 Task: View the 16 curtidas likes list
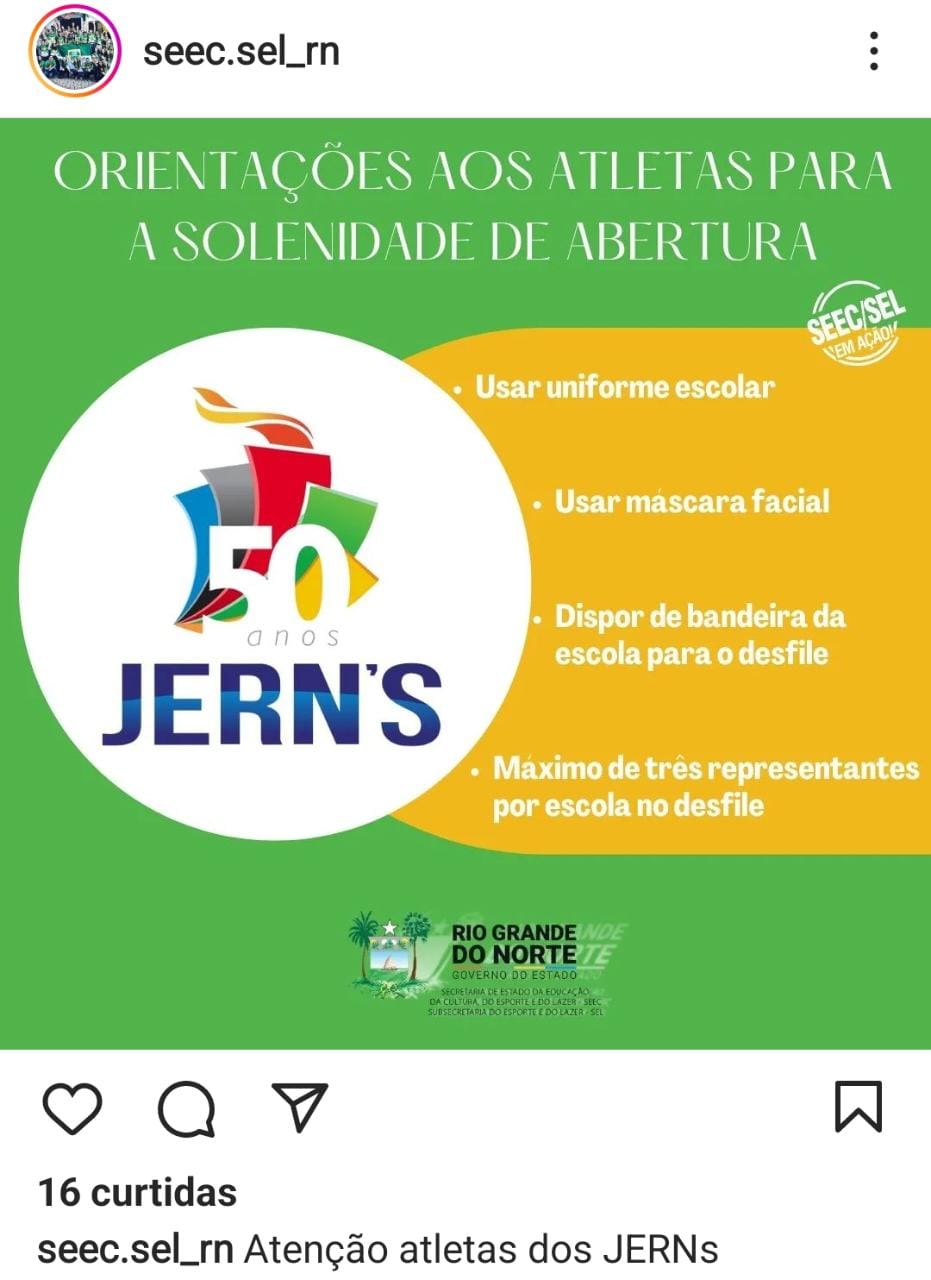pyautogui.click(x=137, y=1192)
